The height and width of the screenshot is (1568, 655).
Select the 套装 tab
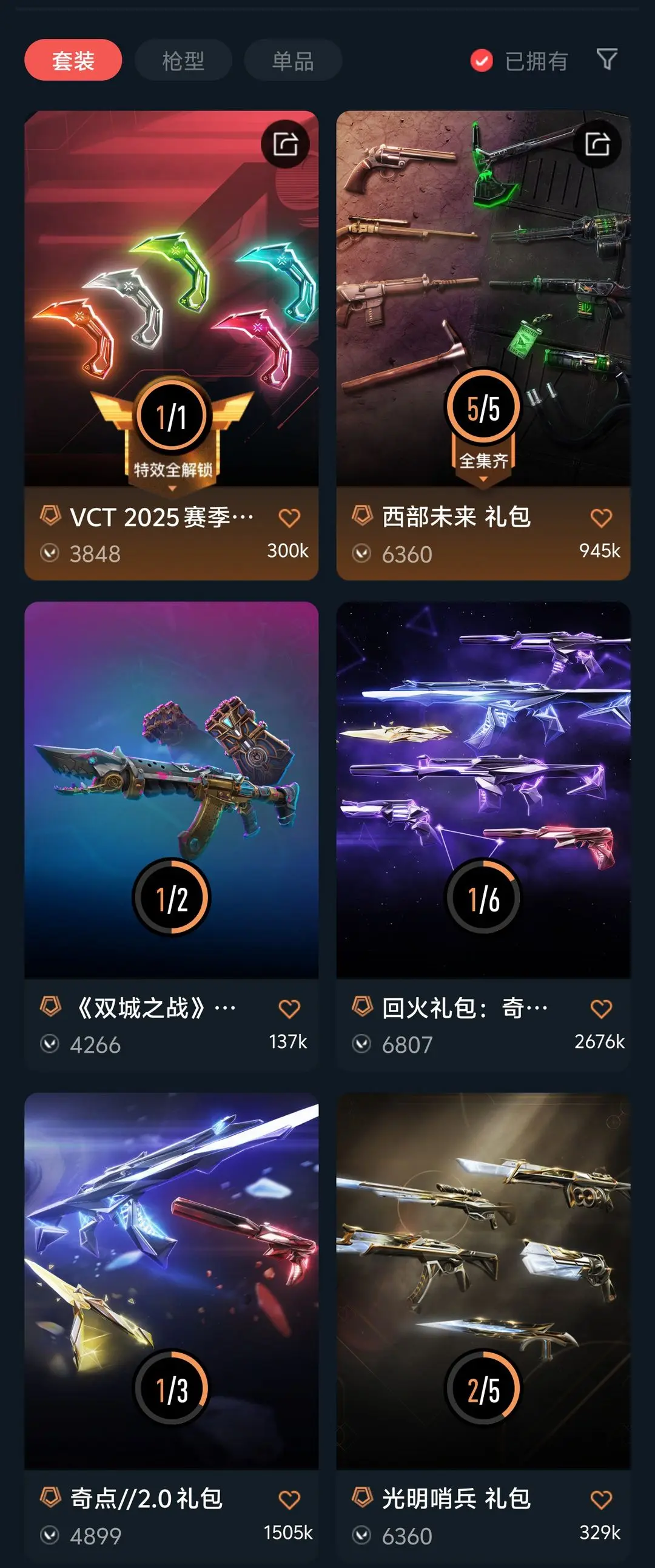click(x=73, y=60)
